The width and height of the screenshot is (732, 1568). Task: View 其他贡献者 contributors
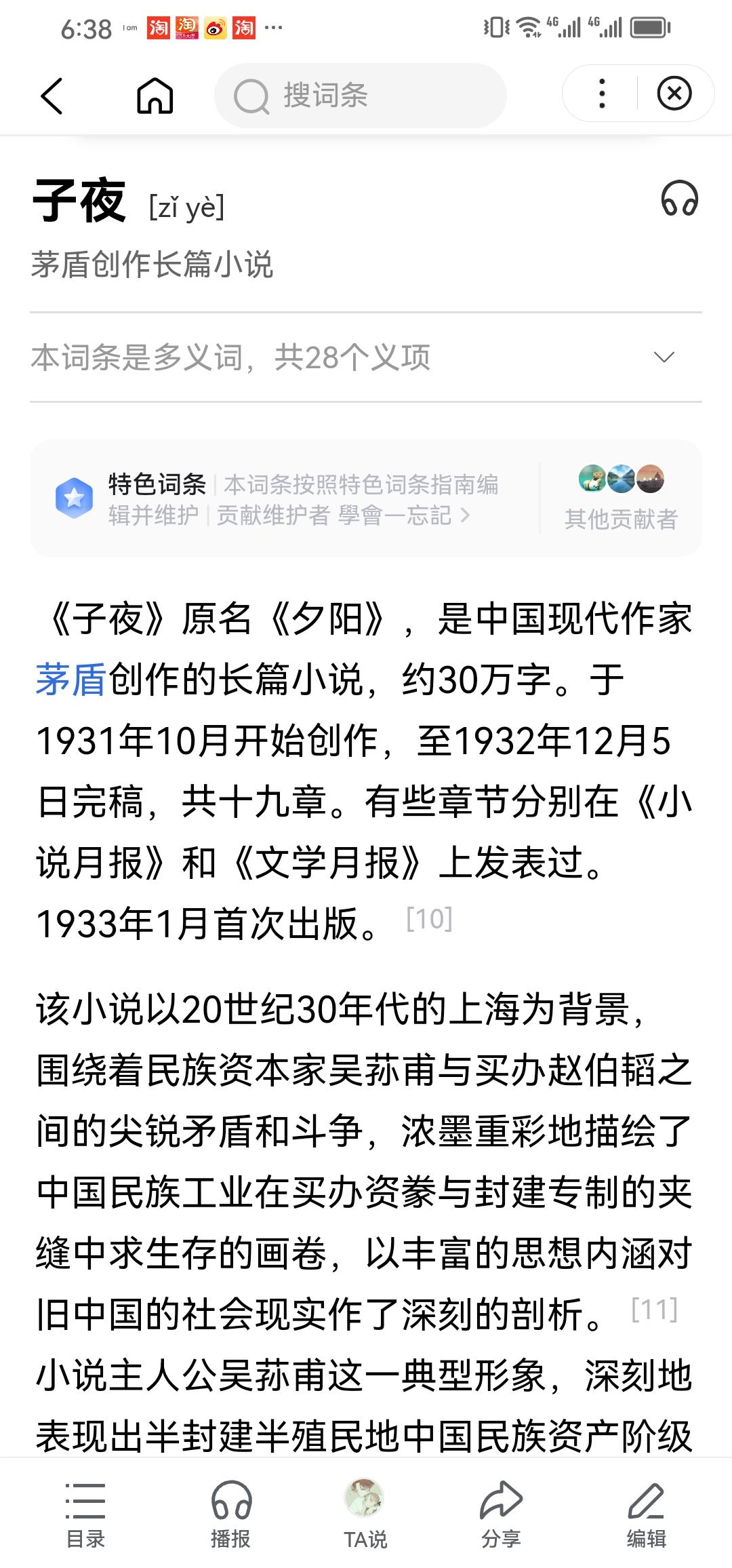pos(621,498)
